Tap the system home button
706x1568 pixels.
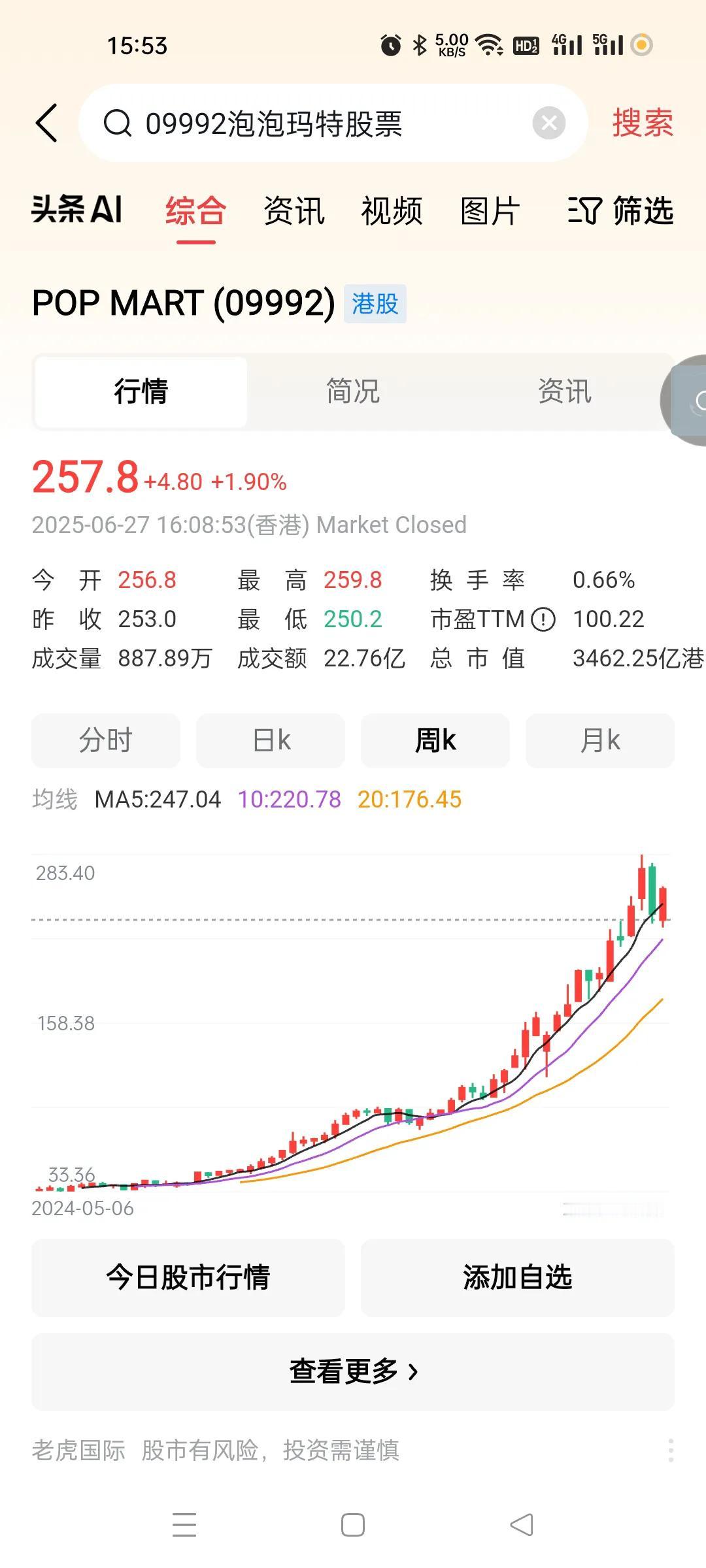pyautogui.click(x=353, y=1525)
